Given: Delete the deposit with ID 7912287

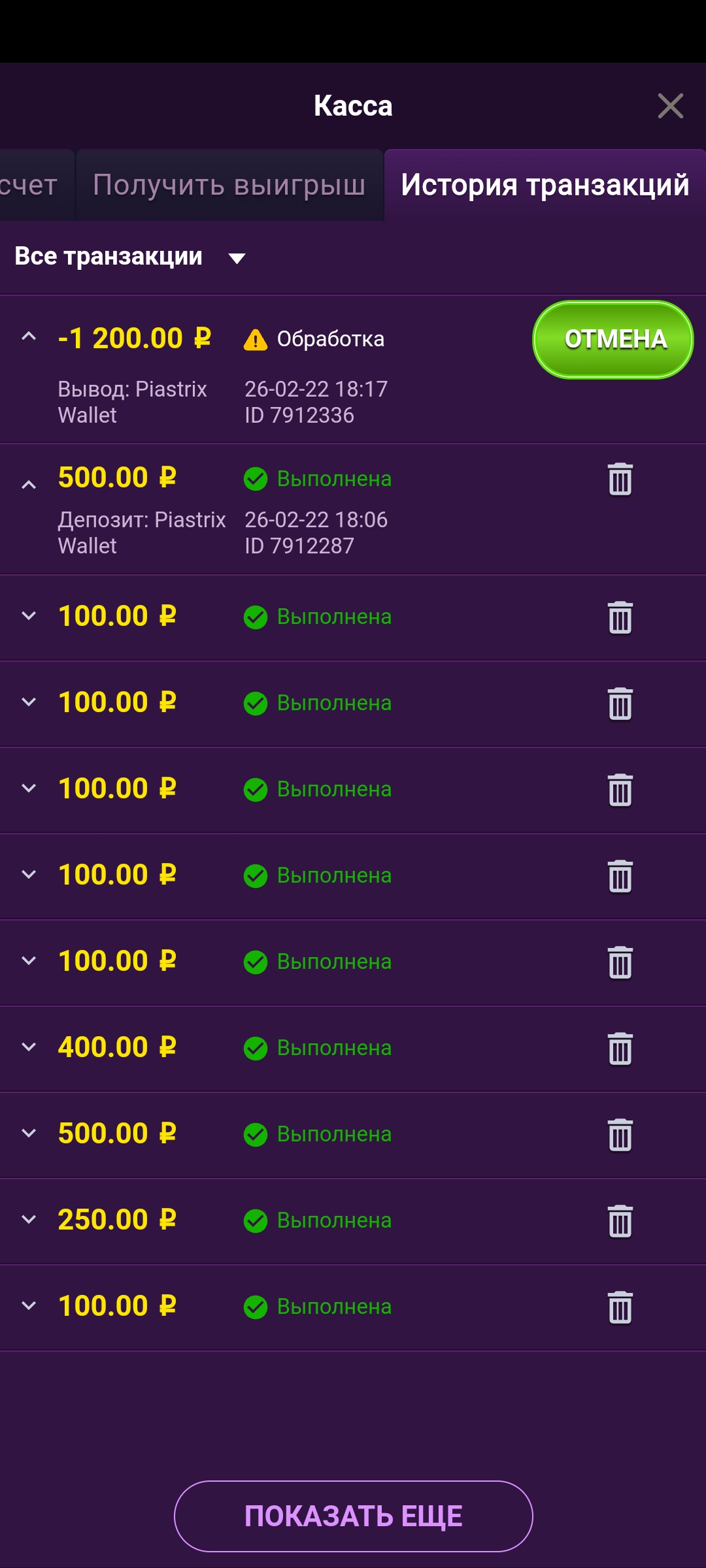Looking at the screenshot, I should pos(620,479).
